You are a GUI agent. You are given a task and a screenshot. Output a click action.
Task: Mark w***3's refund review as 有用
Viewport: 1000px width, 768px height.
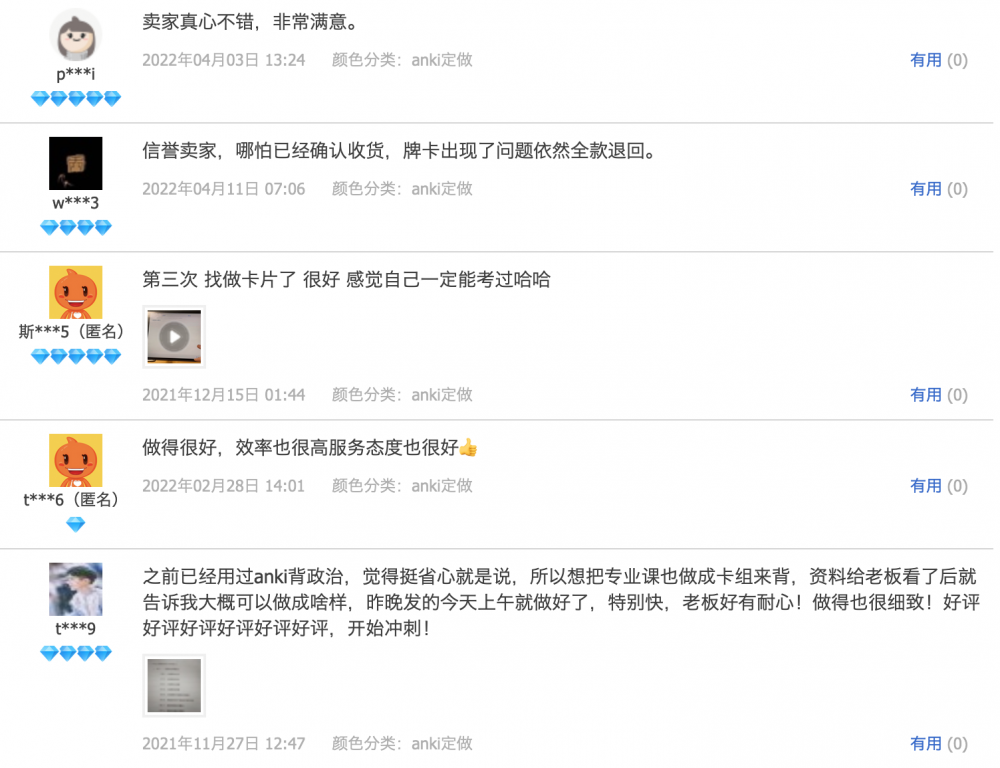click(926, 189)
